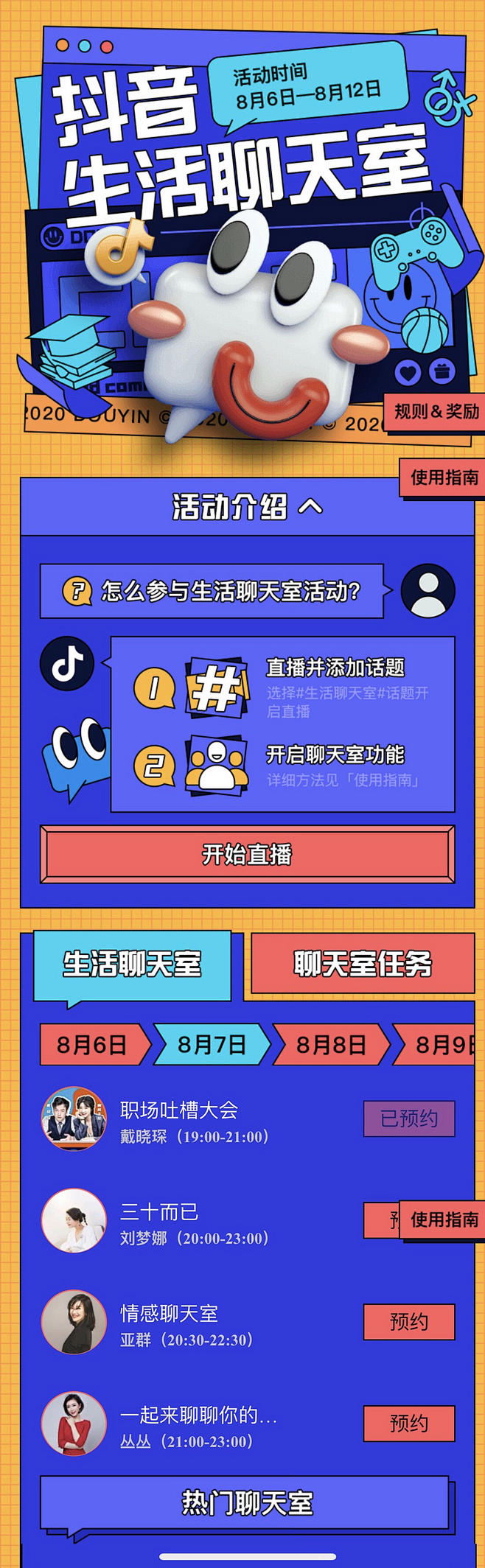
Task: Reserve the 一起来聊聊你的… session
Action: pos(409,1423)
